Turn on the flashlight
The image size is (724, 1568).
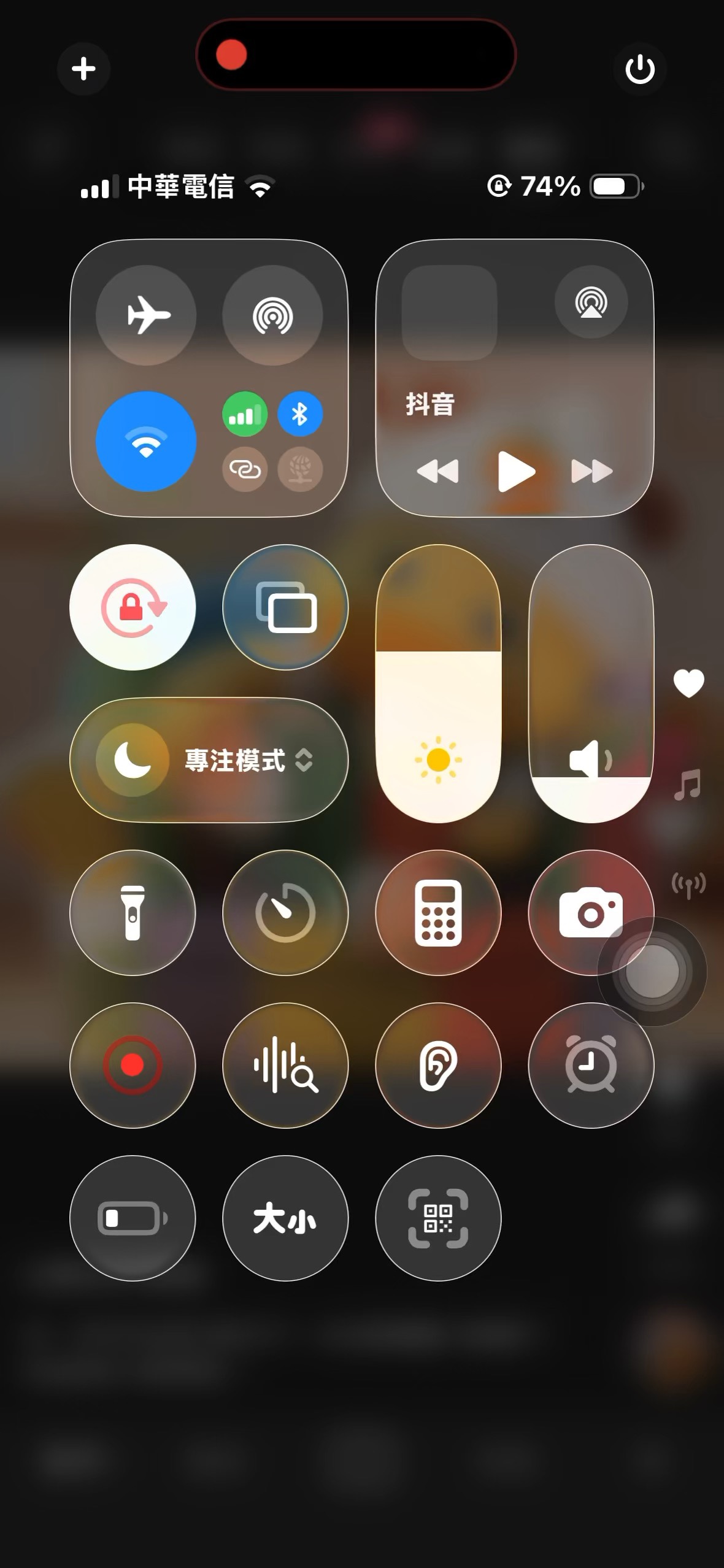133,913
